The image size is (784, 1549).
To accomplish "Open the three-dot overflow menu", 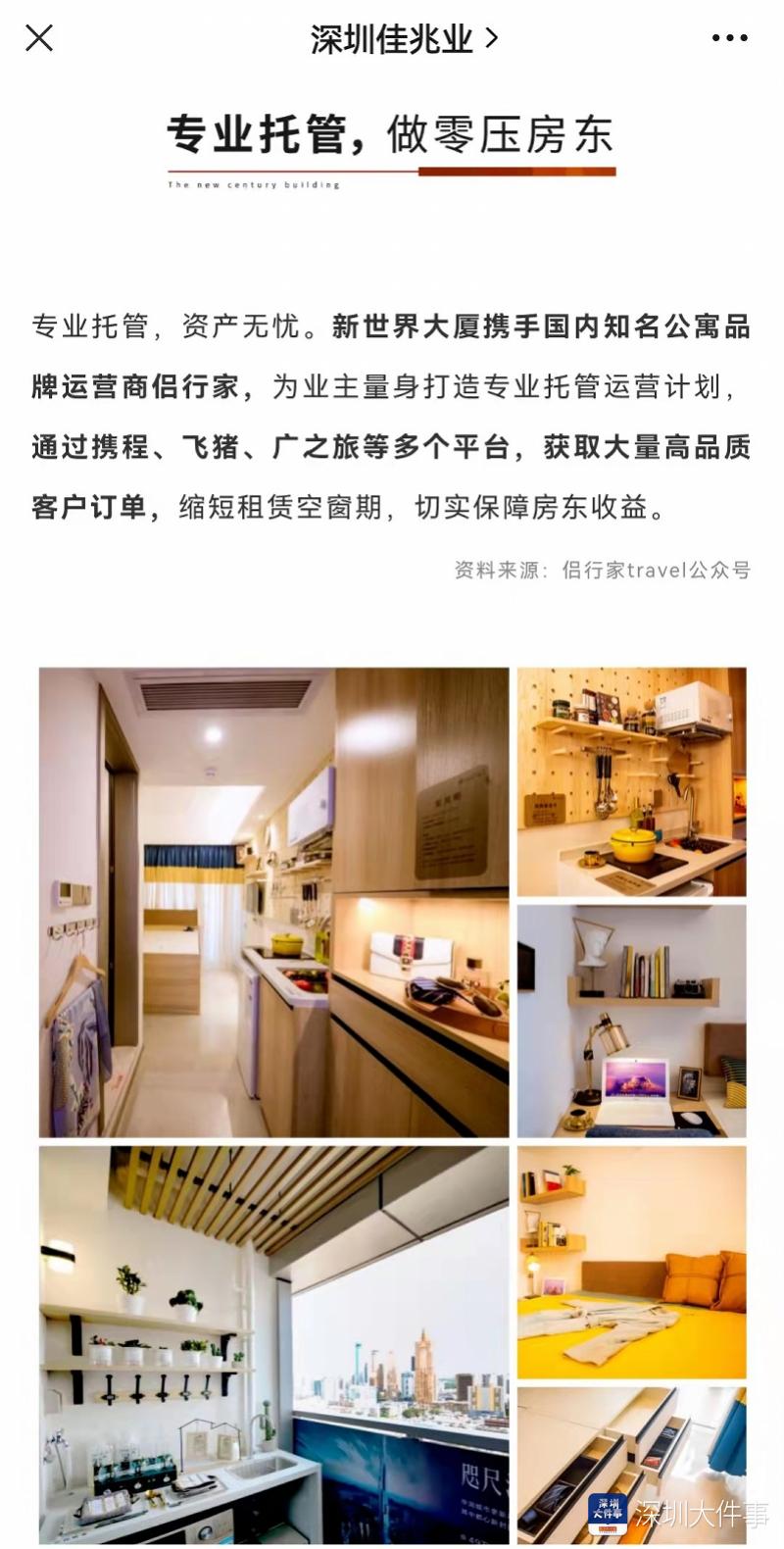I will coord(729,38).
